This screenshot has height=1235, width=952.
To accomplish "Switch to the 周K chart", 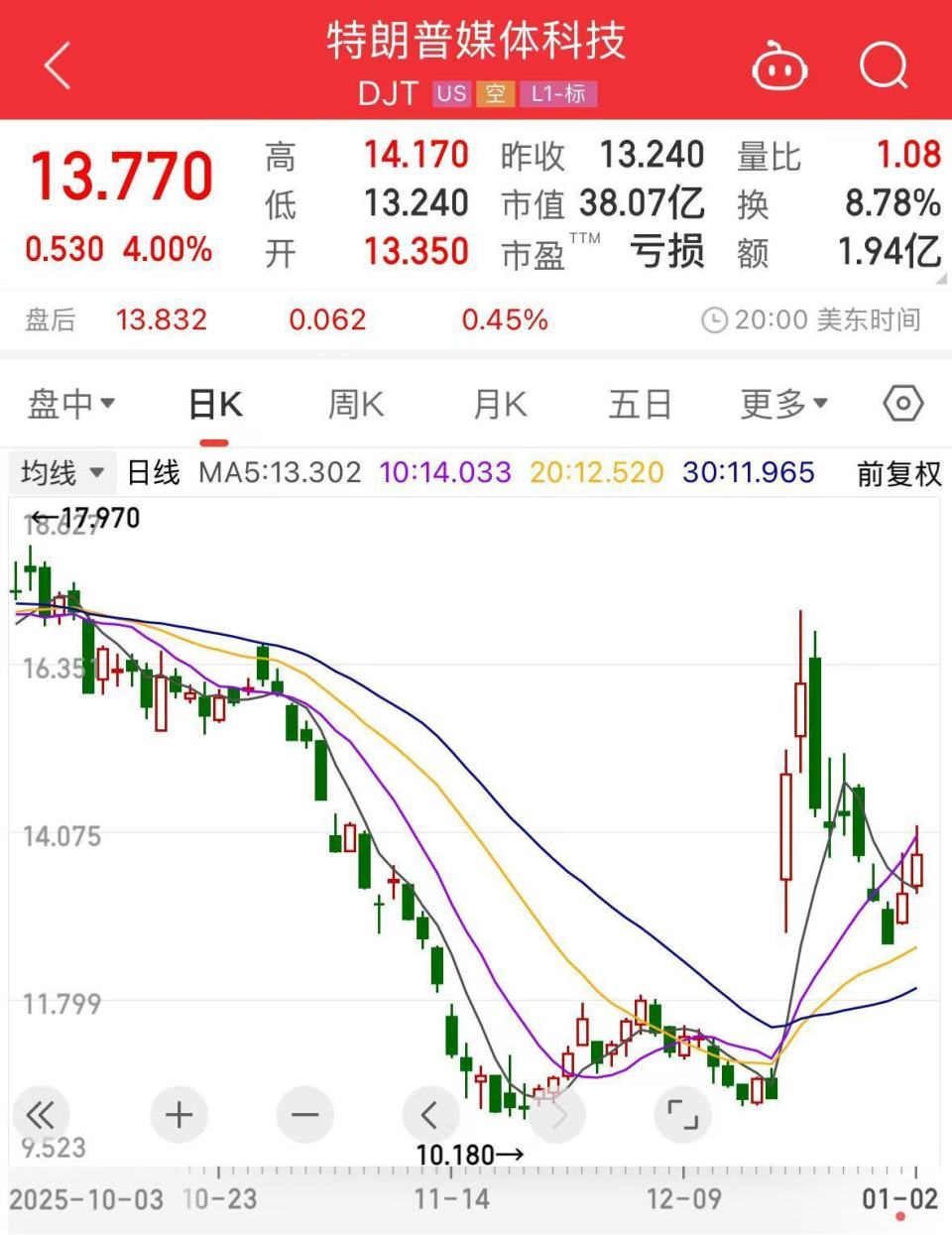I will coord(355,404).
